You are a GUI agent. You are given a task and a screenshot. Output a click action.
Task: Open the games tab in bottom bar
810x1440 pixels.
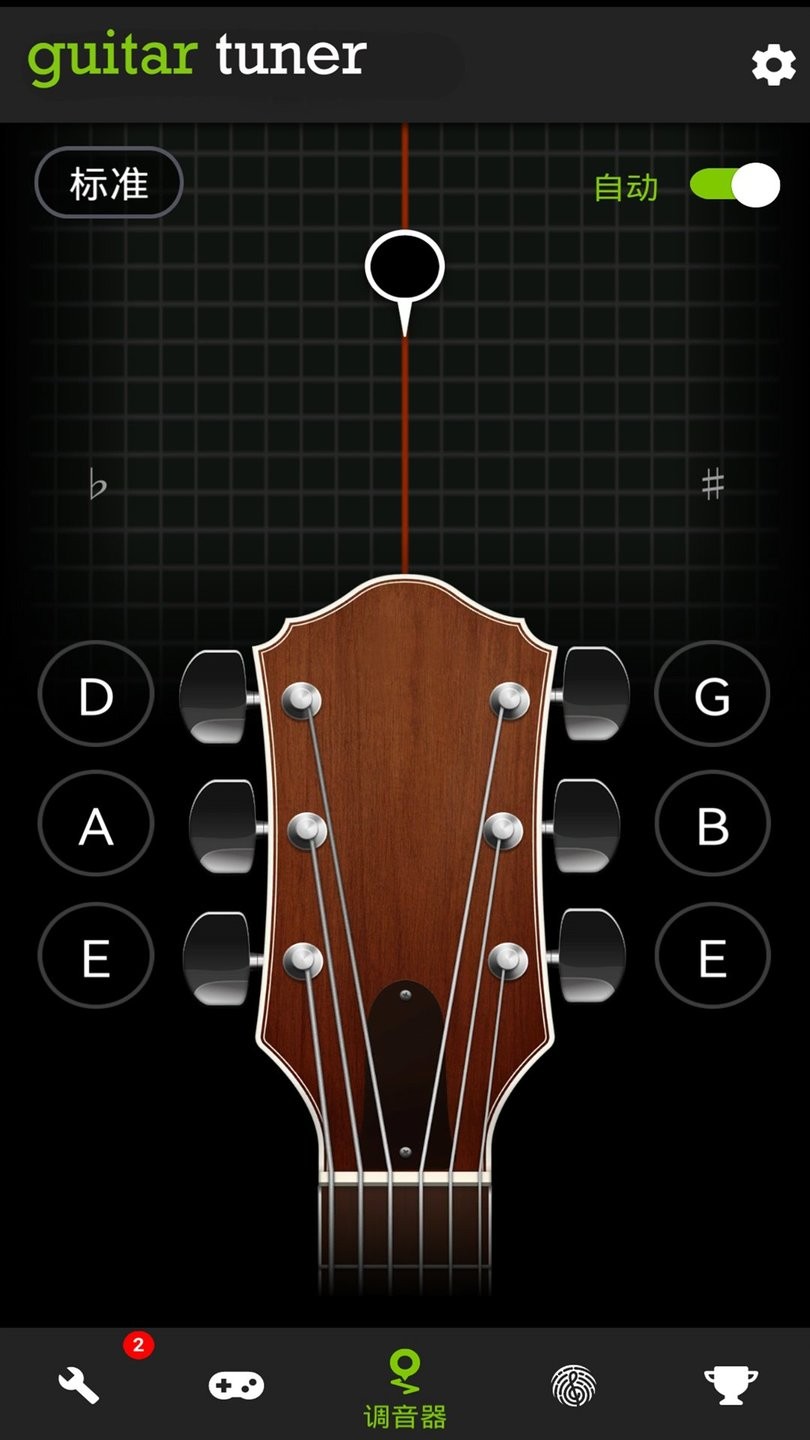click(x=237, y=1385)
